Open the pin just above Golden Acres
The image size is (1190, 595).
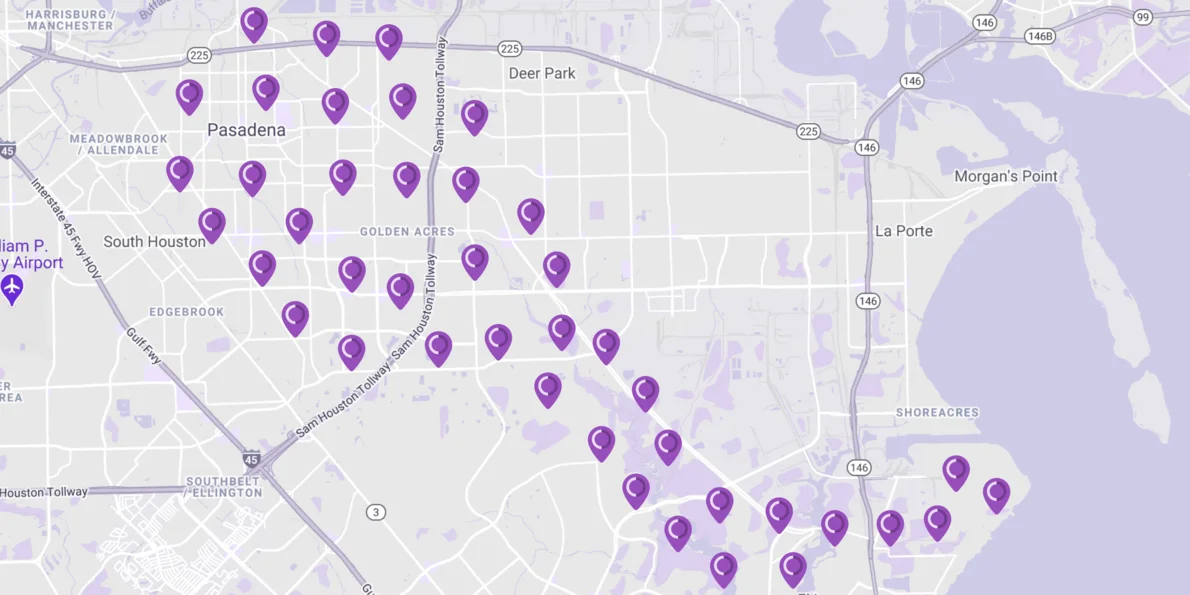click(406, 179)
